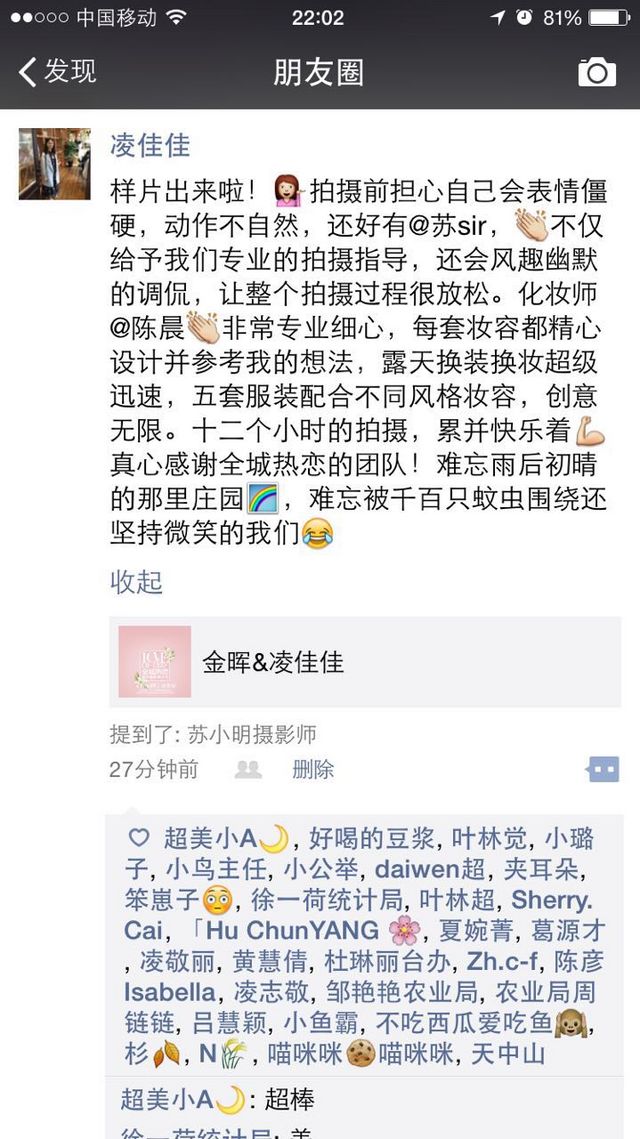Open liker 徐一荷统计局's profile
The width and height of the screenshot is (640, 1139).
pyautogui.click(x=327, y=901)
